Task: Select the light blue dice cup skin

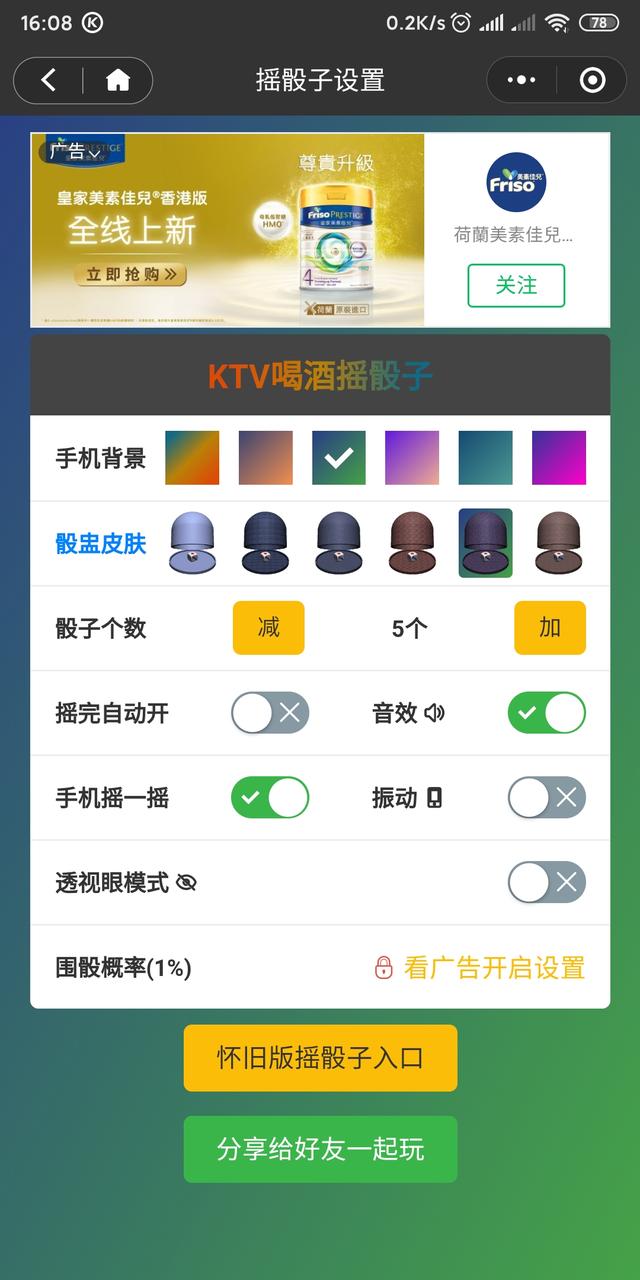Action: tap(192, 543)
